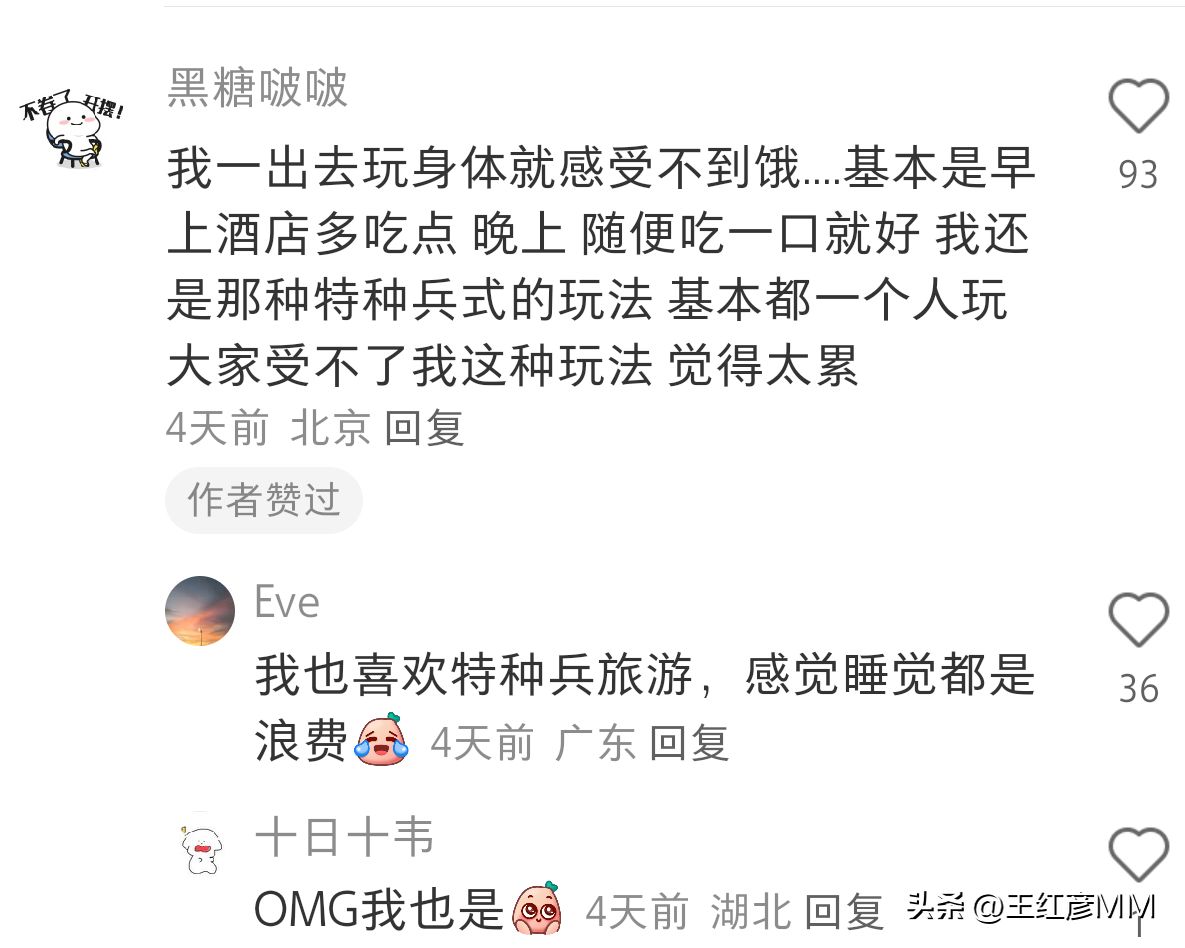Like Eve's reply about 特种兵旅游

coord(1138,621)
